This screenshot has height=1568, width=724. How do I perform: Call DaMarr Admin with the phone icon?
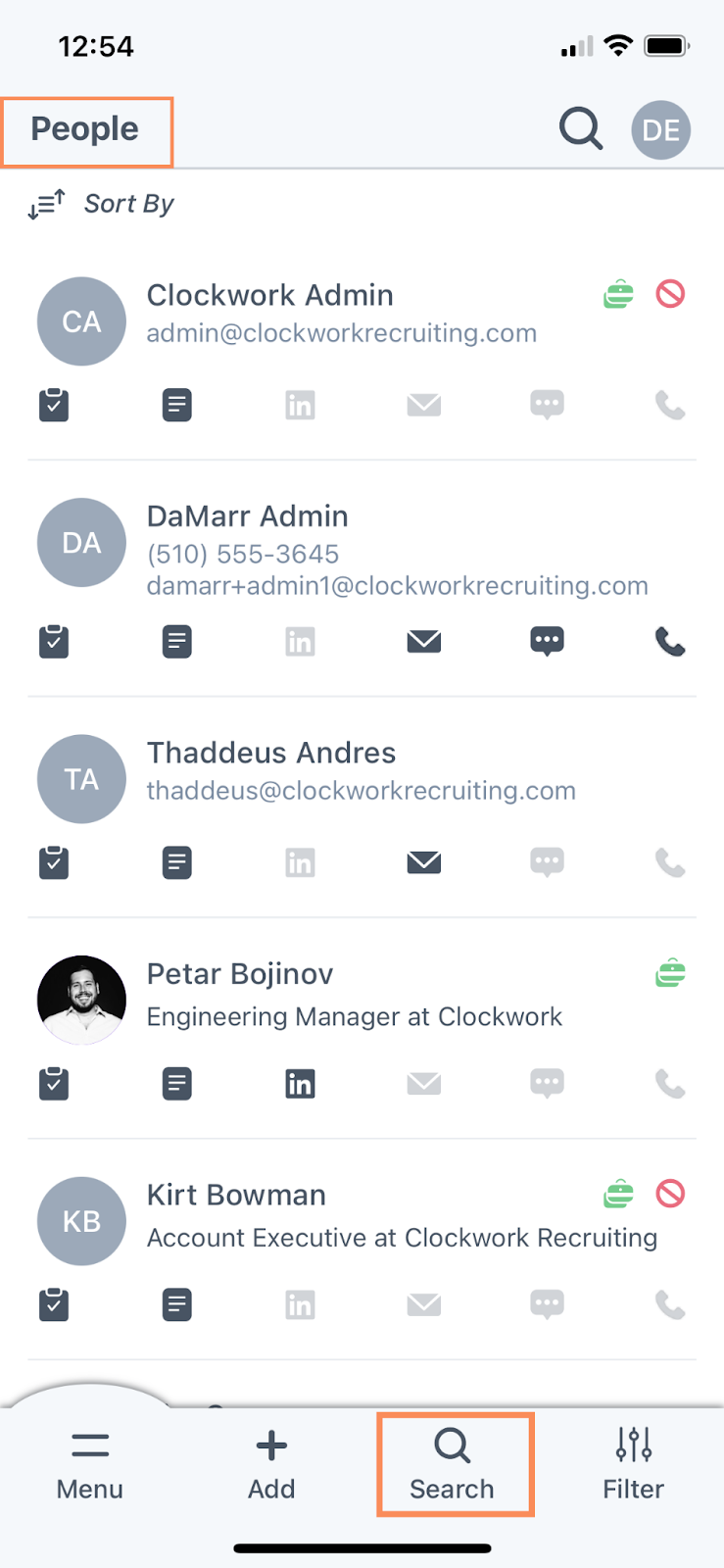pos(670,642)
